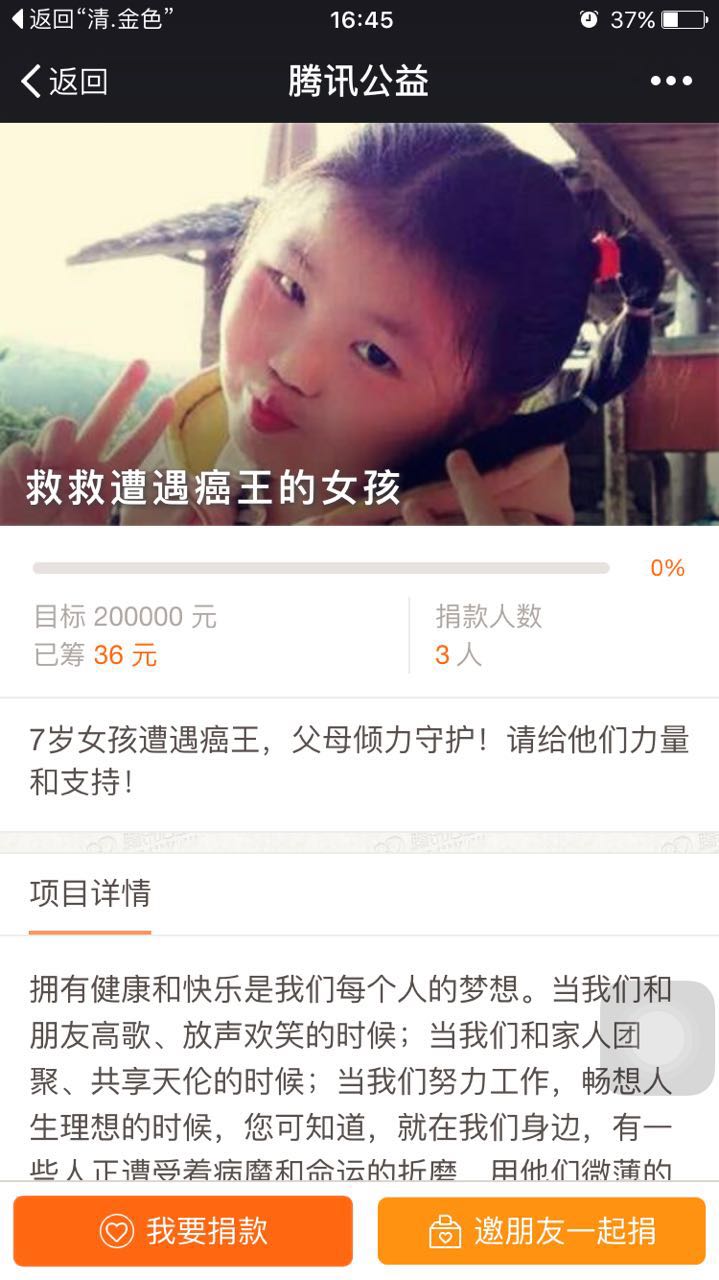The width and height of the screenshot is (719, 1280).
Task: Open the three-dot overflow menu
Action: pos(671,81)
